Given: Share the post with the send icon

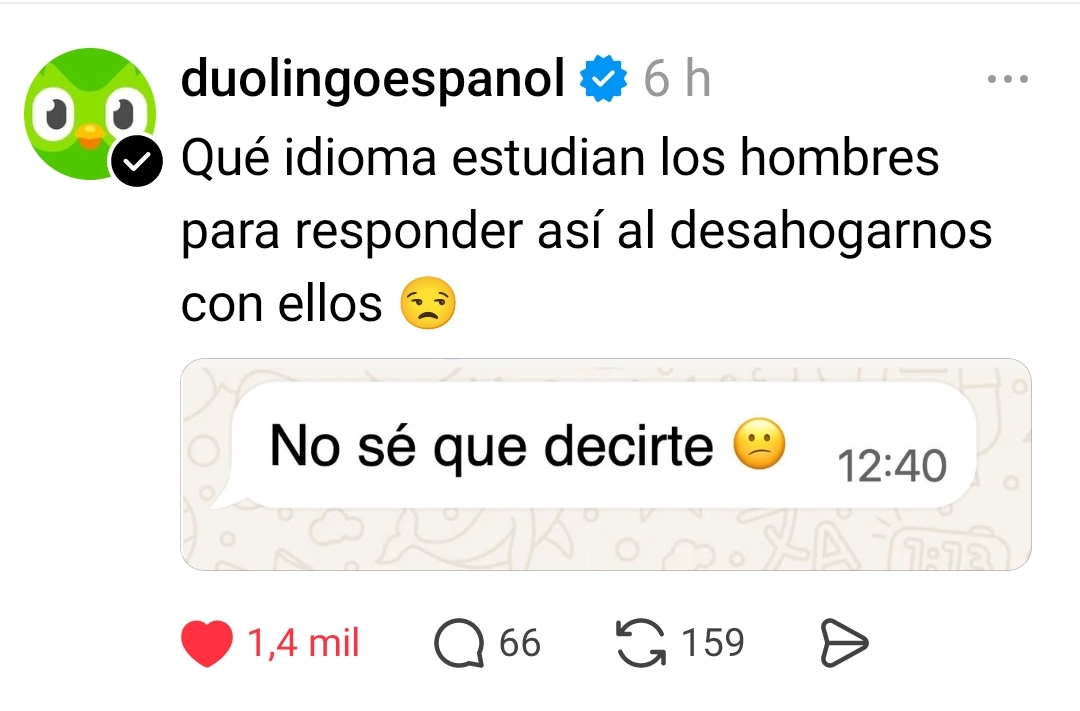Looking at the screenshot, I should (x=844, y=643).
